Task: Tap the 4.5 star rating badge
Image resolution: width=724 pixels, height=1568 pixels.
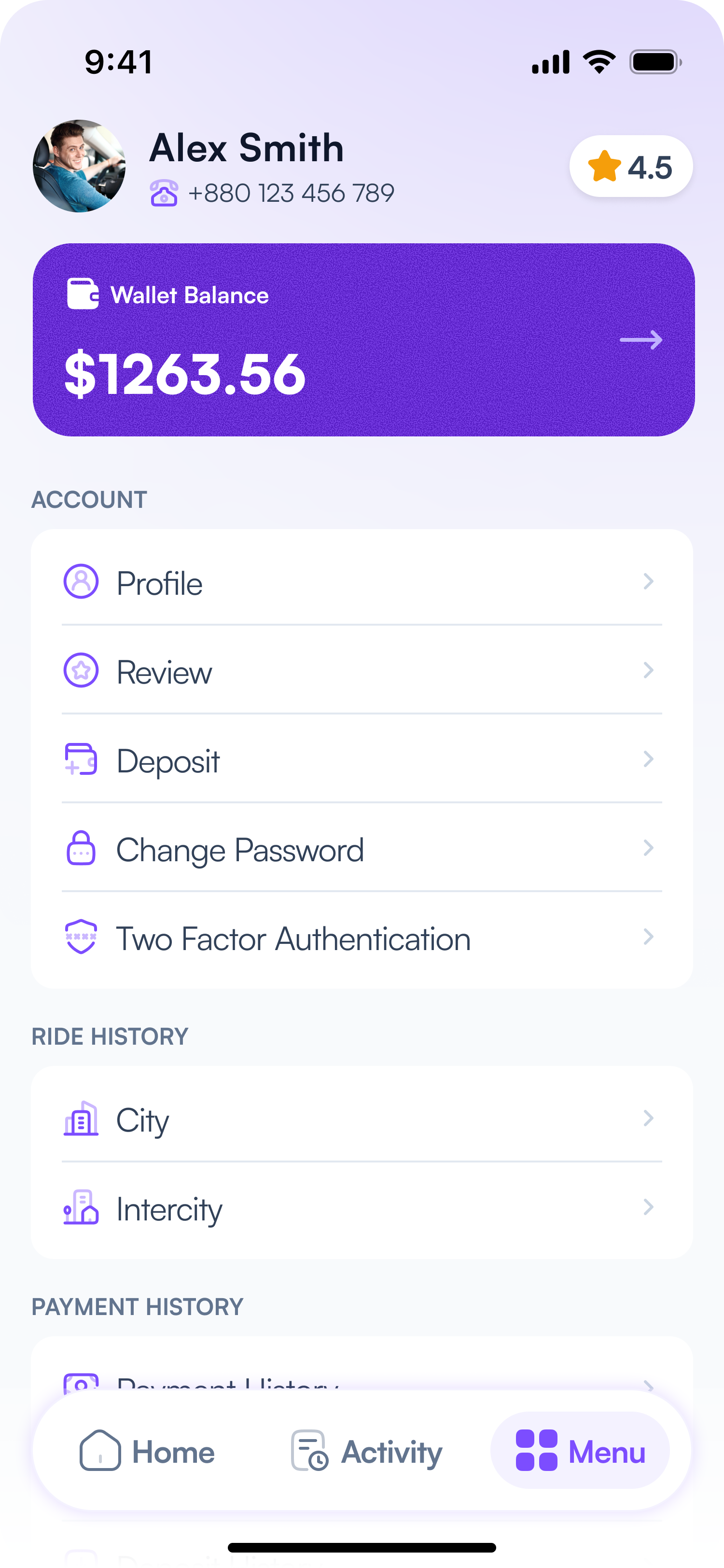Action: pyautogui.click(x=631, y=166)
